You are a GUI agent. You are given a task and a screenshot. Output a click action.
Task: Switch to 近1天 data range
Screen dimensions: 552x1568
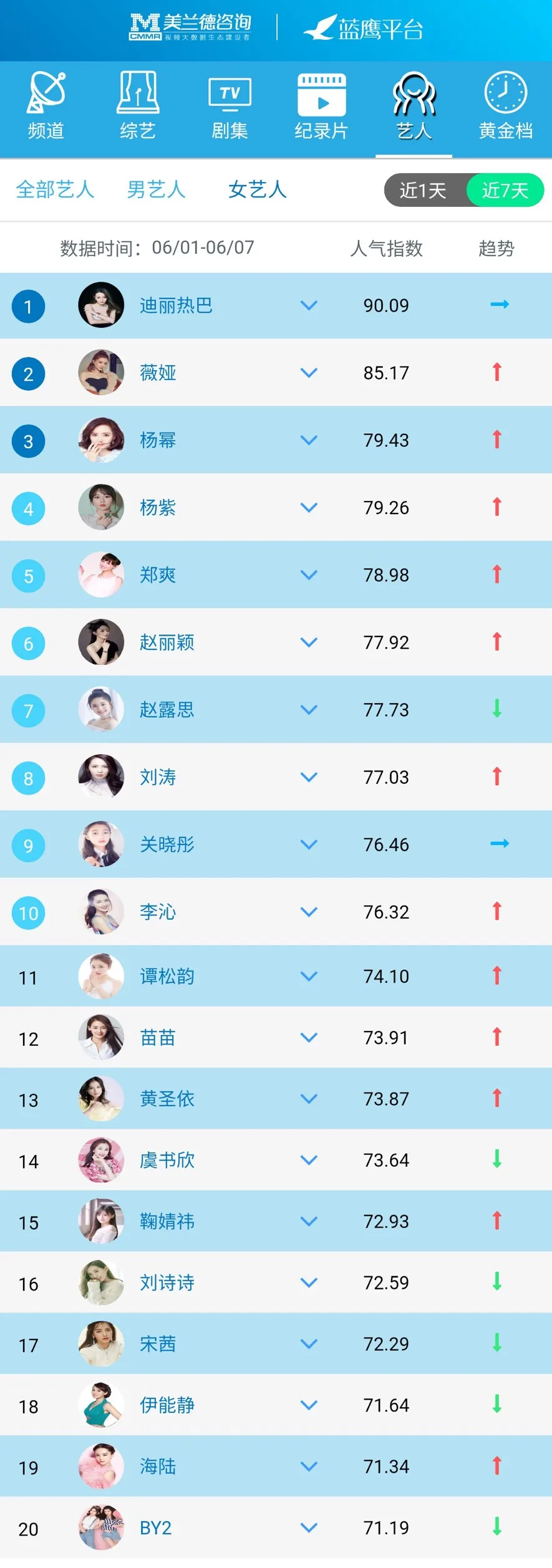[x=424, y=190]
